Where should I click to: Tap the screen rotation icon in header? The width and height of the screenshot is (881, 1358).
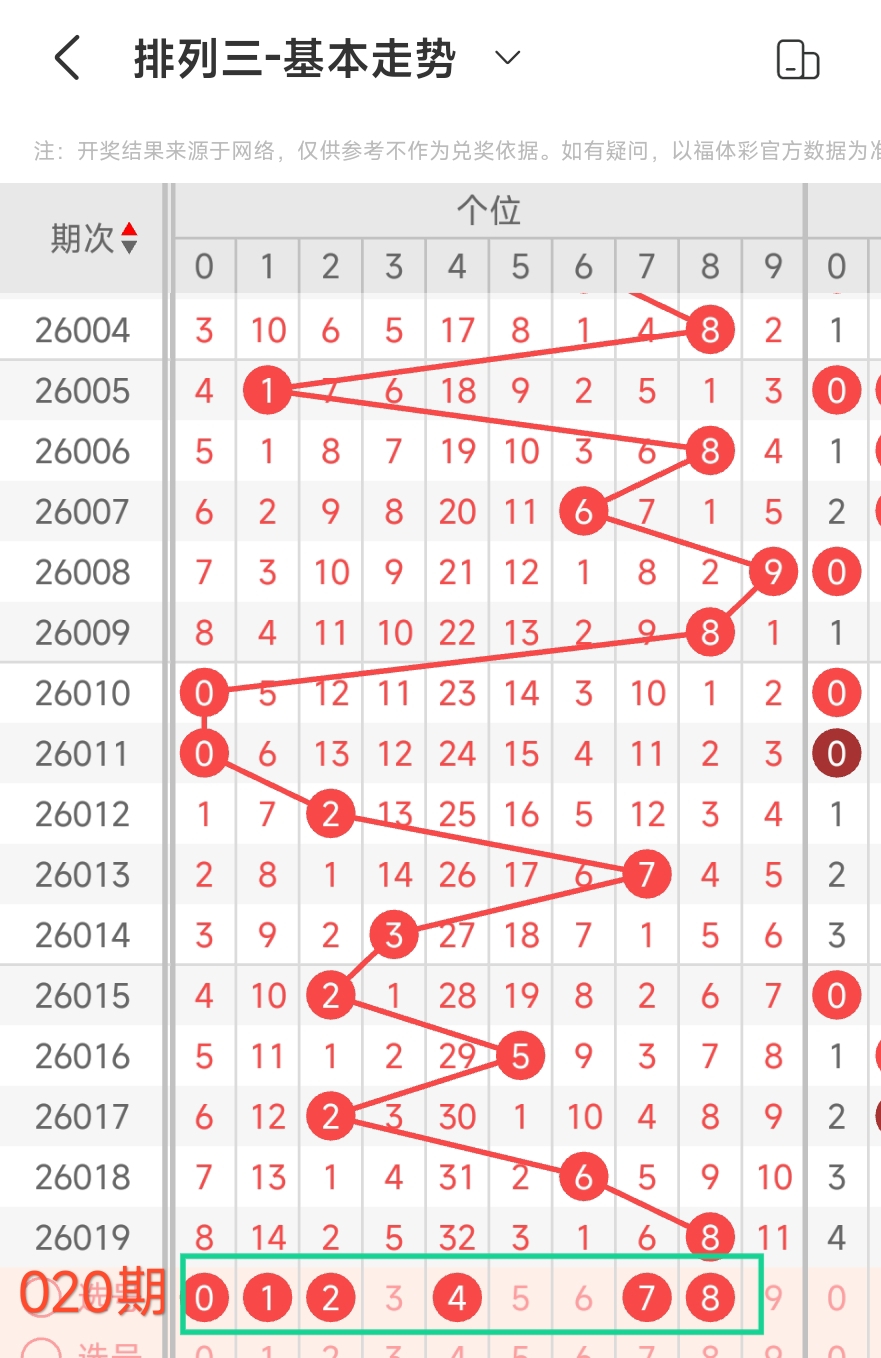click(x=797, y=60)
